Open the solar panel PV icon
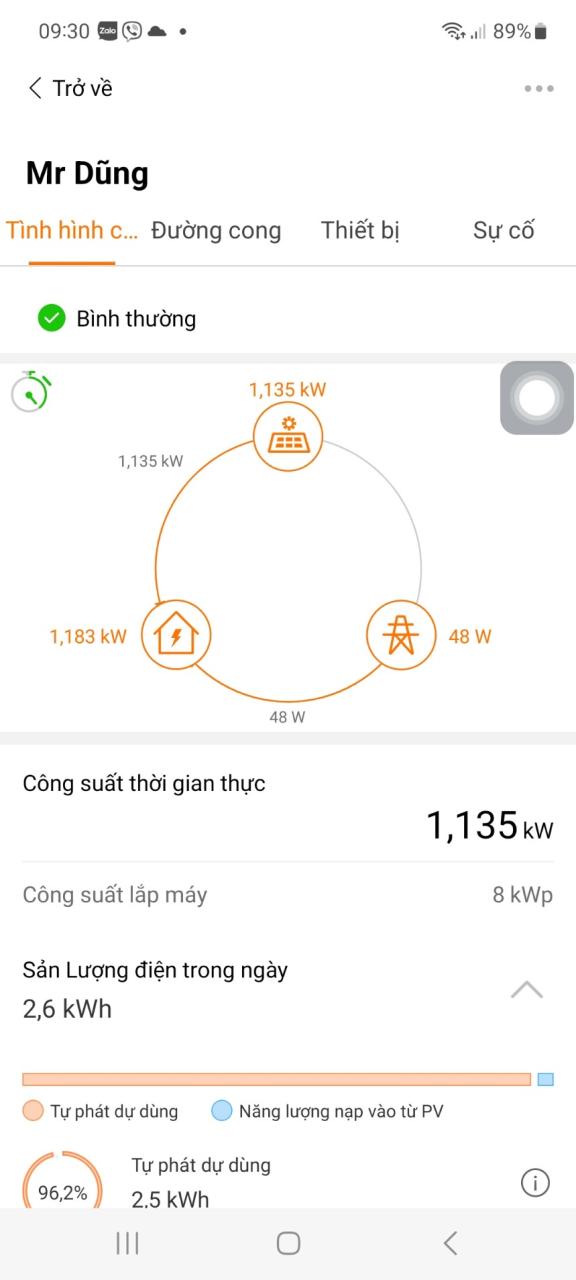576x1280 pixels. pyautogui.click(x=288, y=436)
